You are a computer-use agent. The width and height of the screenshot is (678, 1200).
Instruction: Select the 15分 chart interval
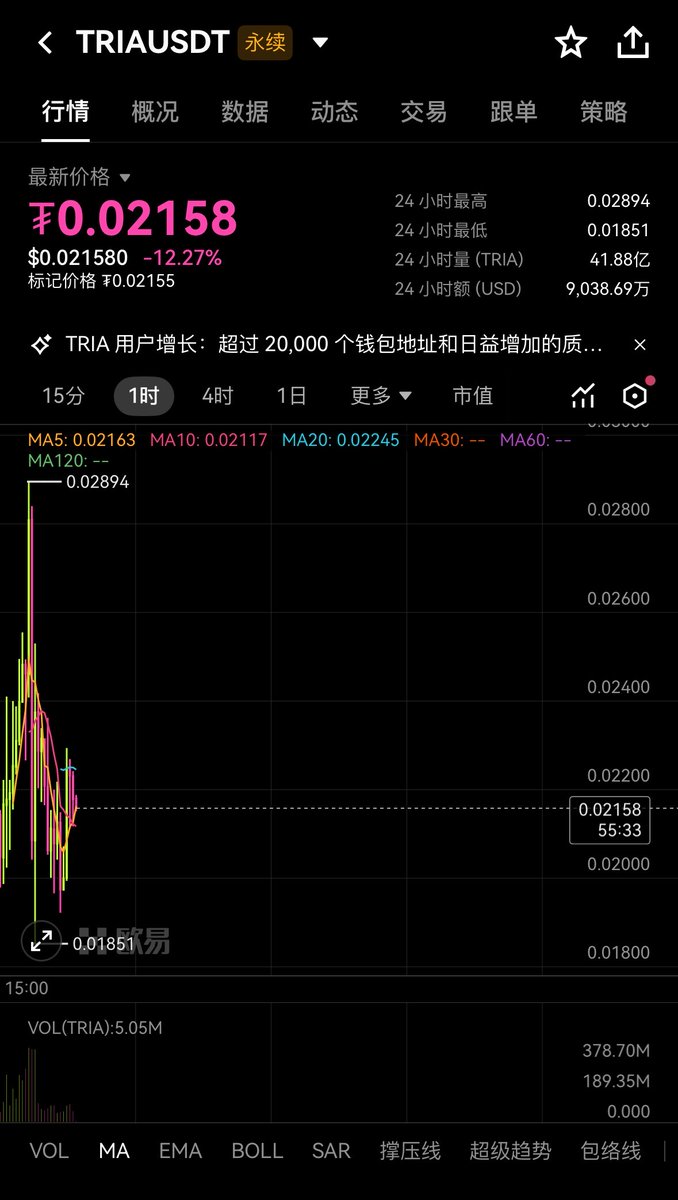[x=63, y=396]
